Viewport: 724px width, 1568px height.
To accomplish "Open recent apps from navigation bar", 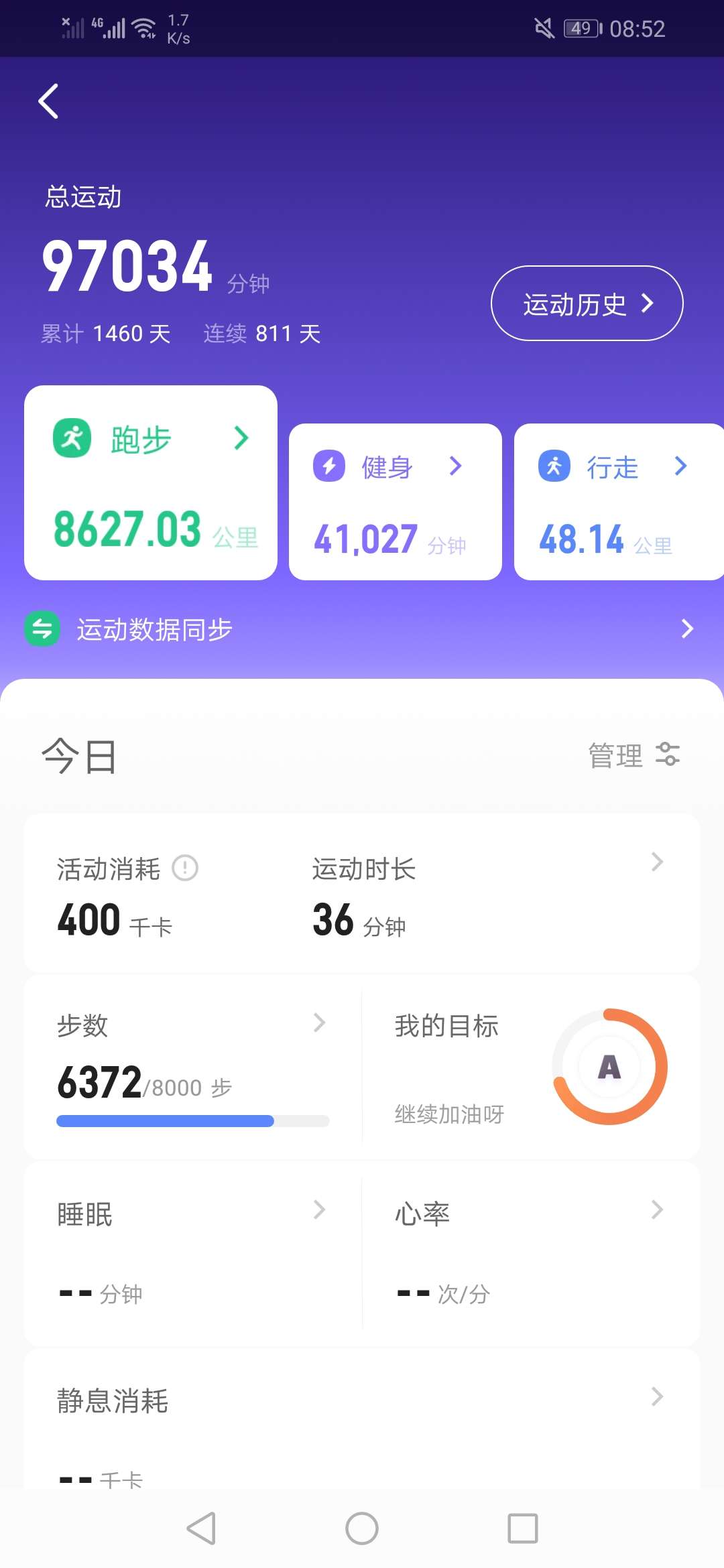I will (x=523, y=1529).
